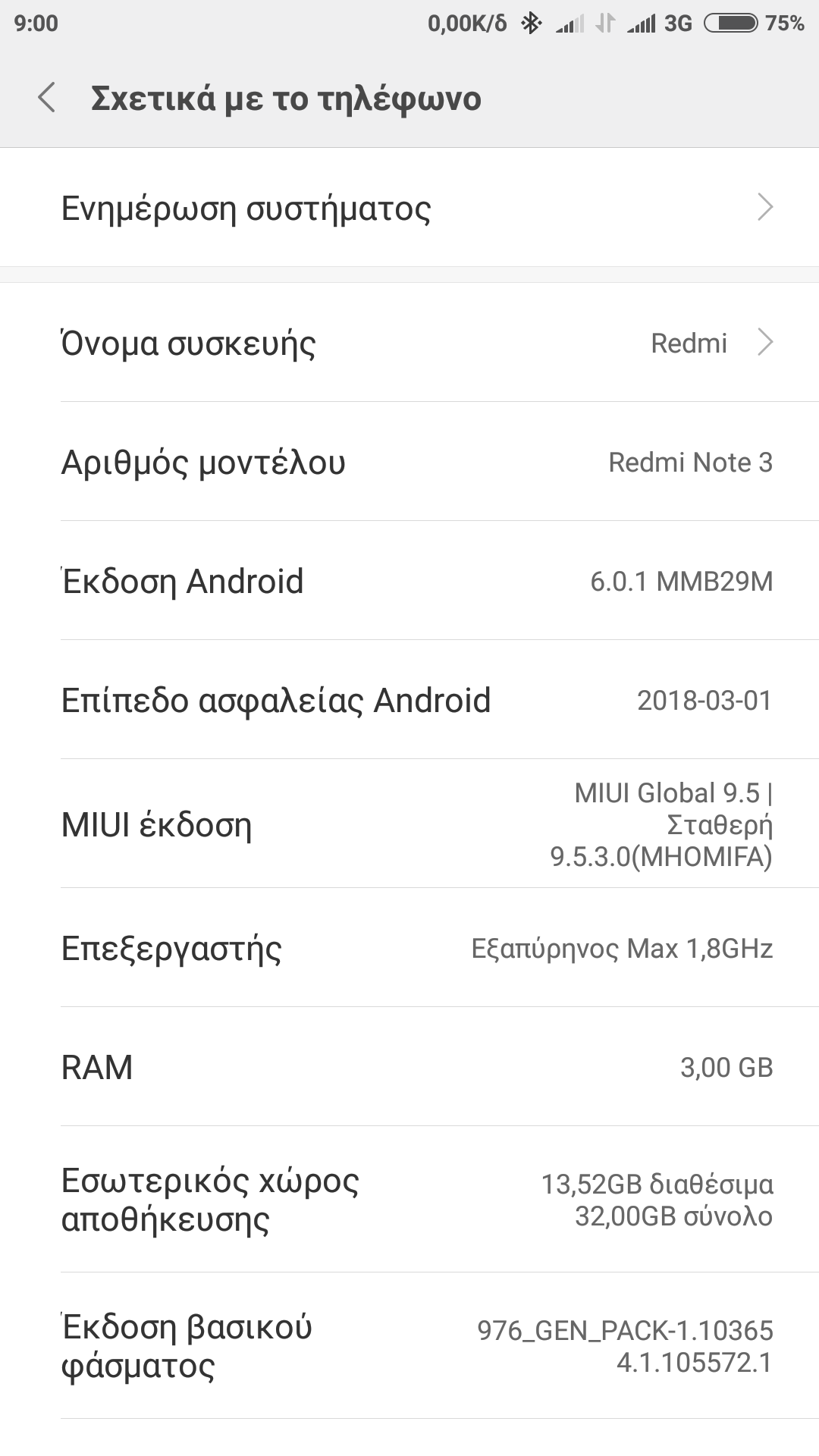The image size is (819, 1456).
Task: Tap the Επεξεργαστής row
Action: 409,948
